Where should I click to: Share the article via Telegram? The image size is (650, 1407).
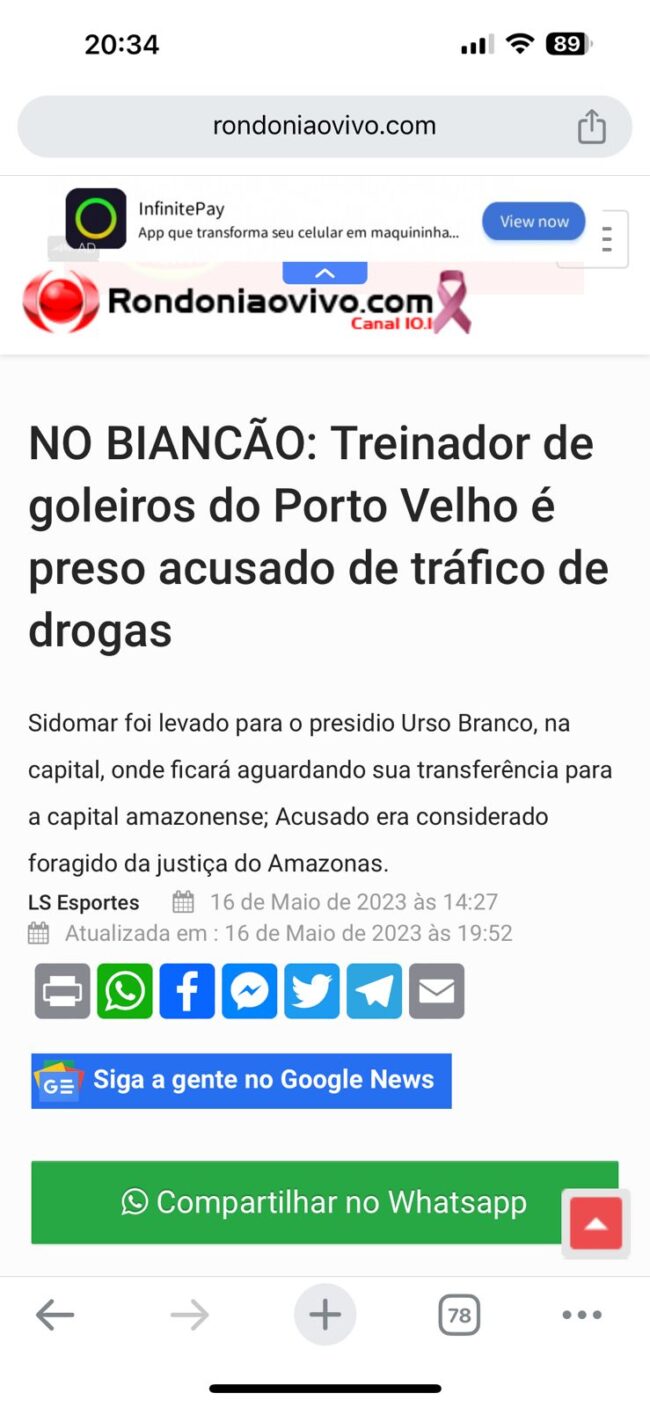tap(374, 991)
